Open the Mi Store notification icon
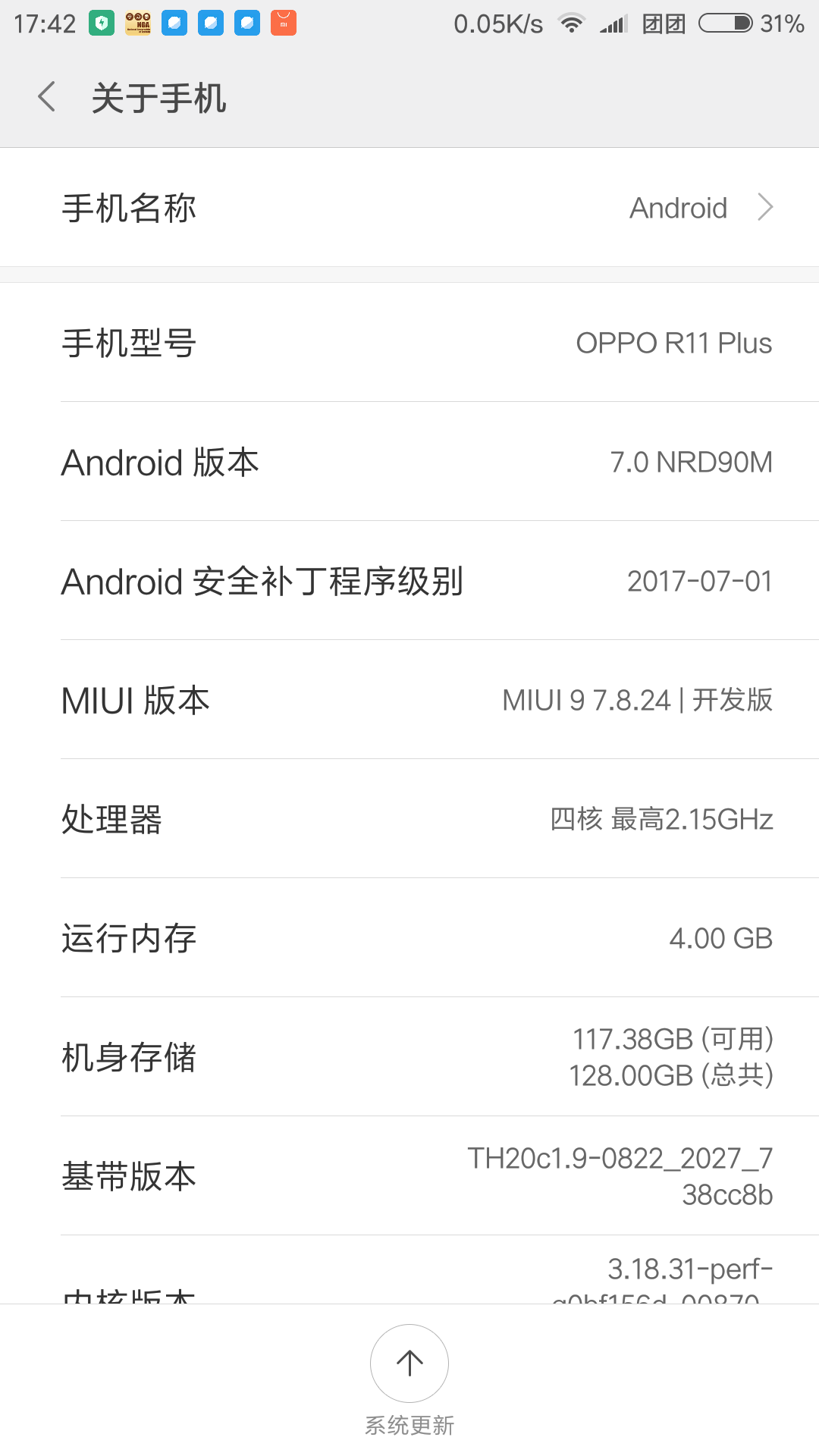 point(282,23)
